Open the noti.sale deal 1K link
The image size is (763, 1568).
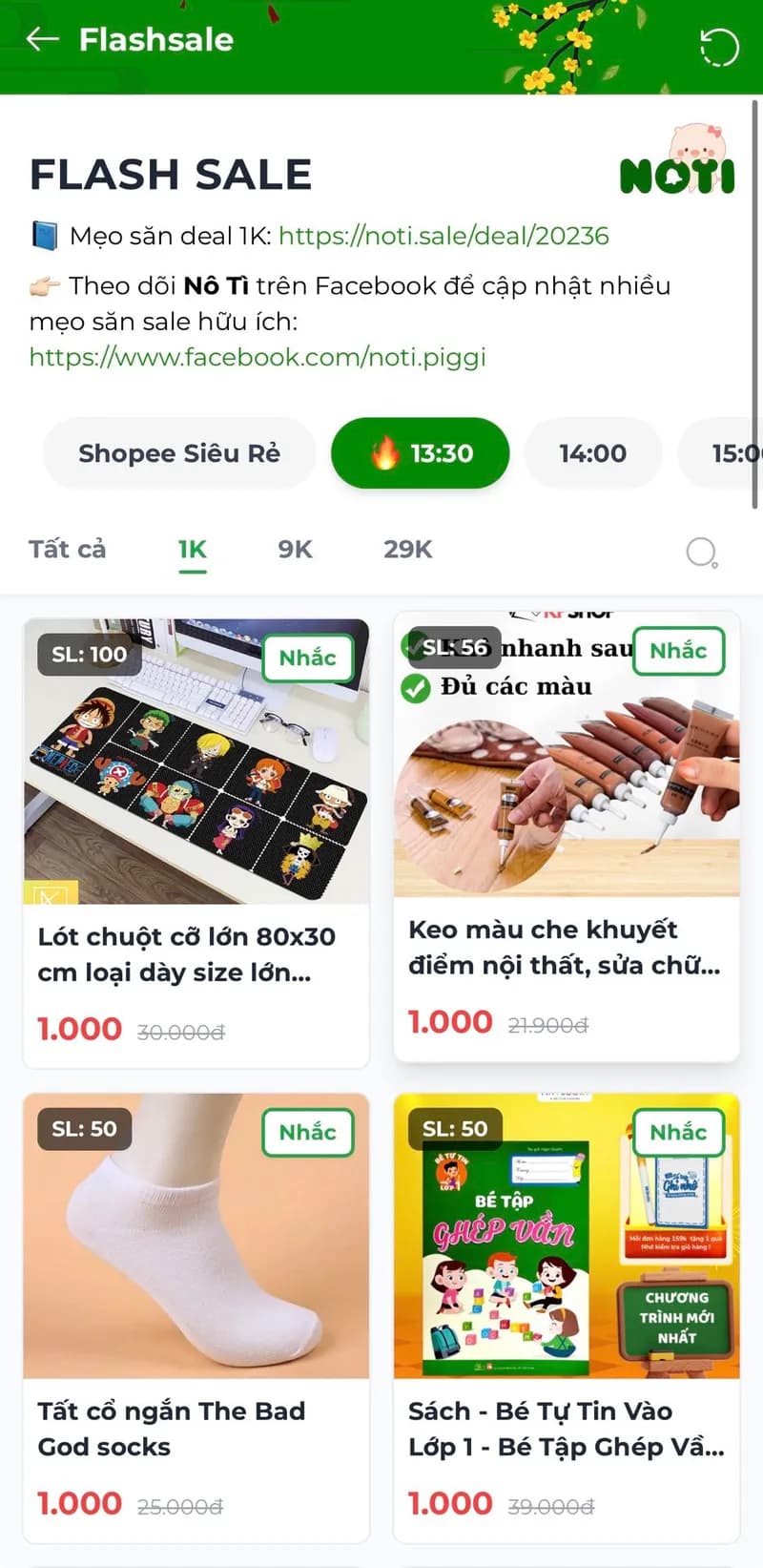443,236
